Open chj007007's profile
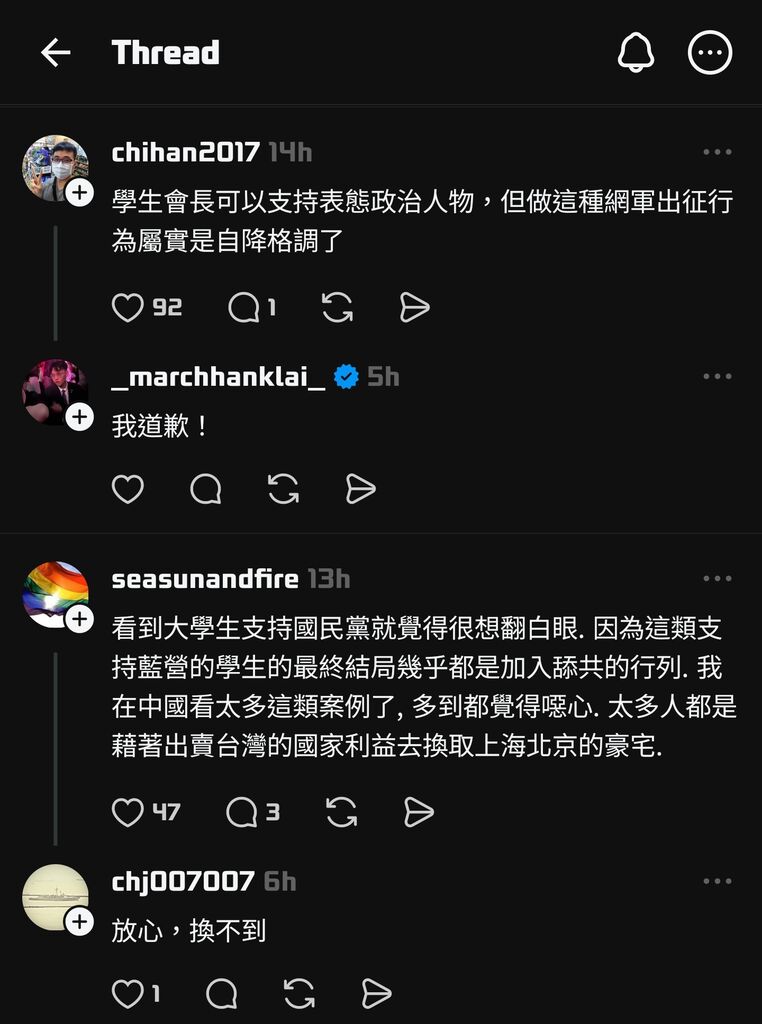 [x=183, y=882]
